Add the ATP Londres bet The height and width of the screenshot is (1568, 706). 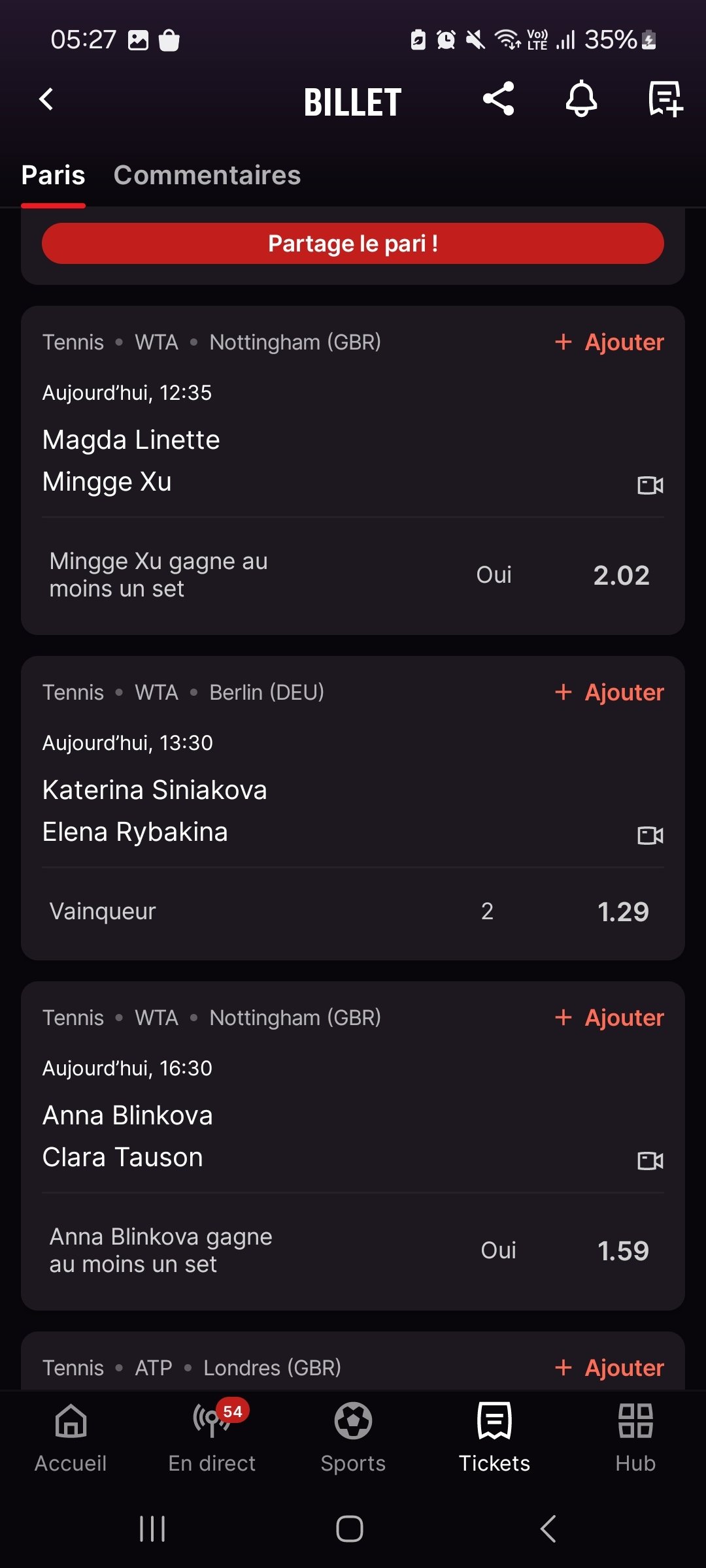609,1368
